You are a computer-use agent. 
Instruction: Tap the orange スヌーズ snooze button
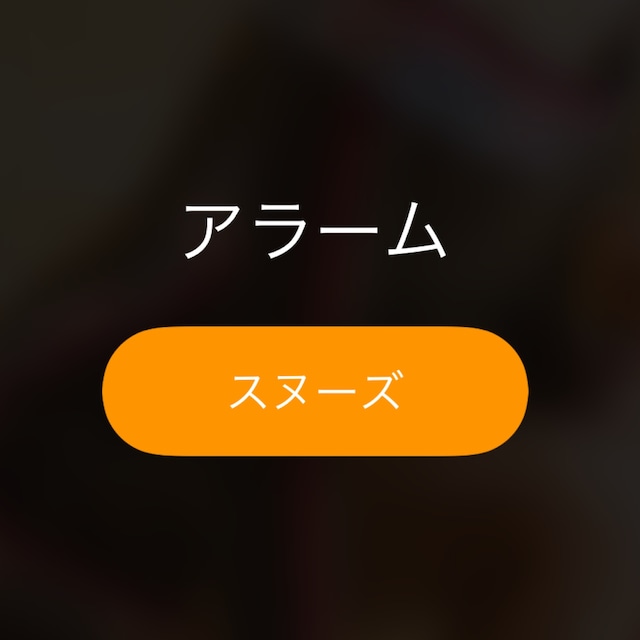coord(315,391)
